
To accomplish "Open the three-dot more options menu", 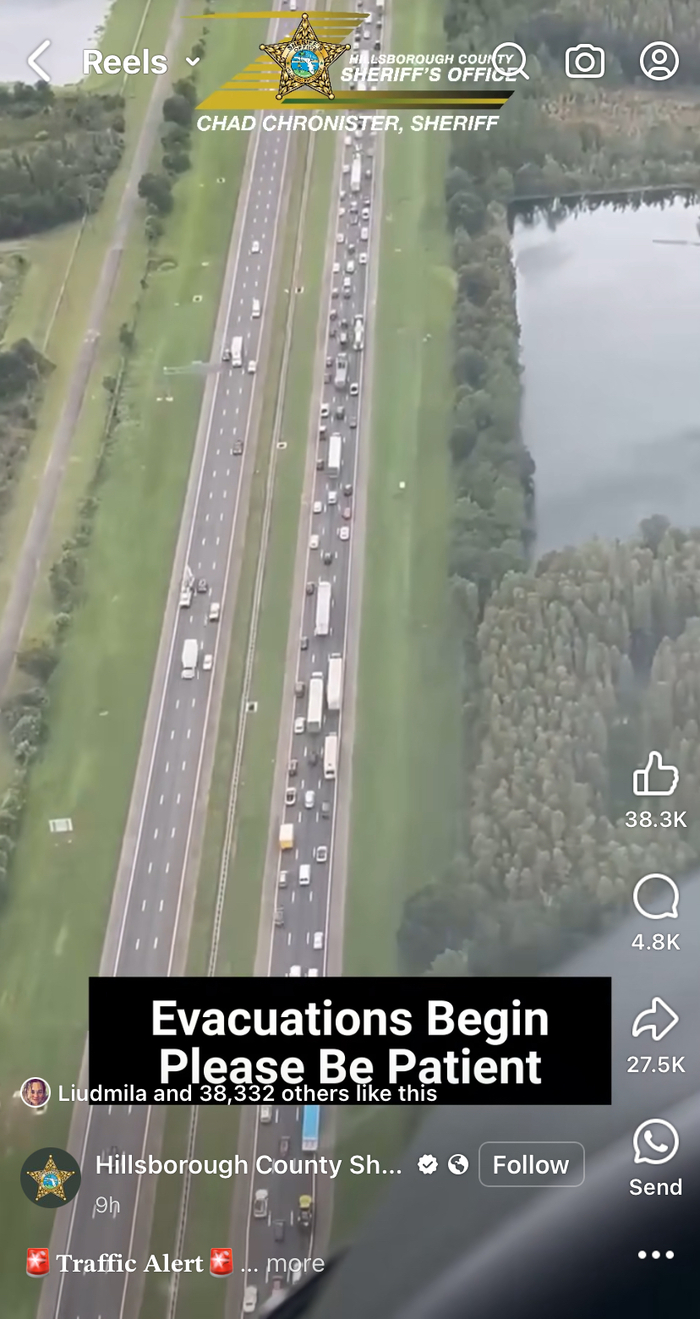I will click(x=656, y=1255).
